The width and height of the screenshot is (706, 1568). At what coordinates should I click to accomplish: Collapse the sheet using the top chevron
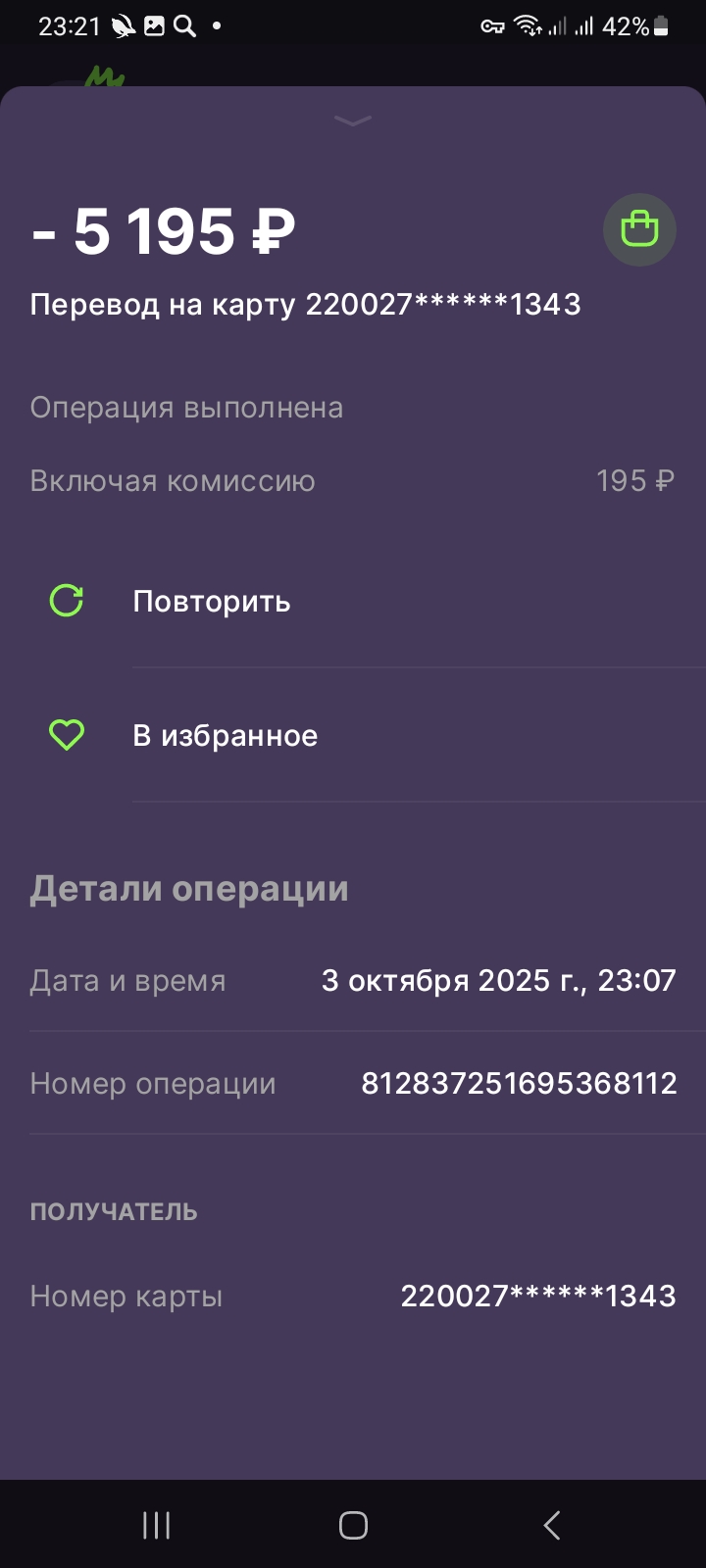pyautogui.click(x=353, y=121)
